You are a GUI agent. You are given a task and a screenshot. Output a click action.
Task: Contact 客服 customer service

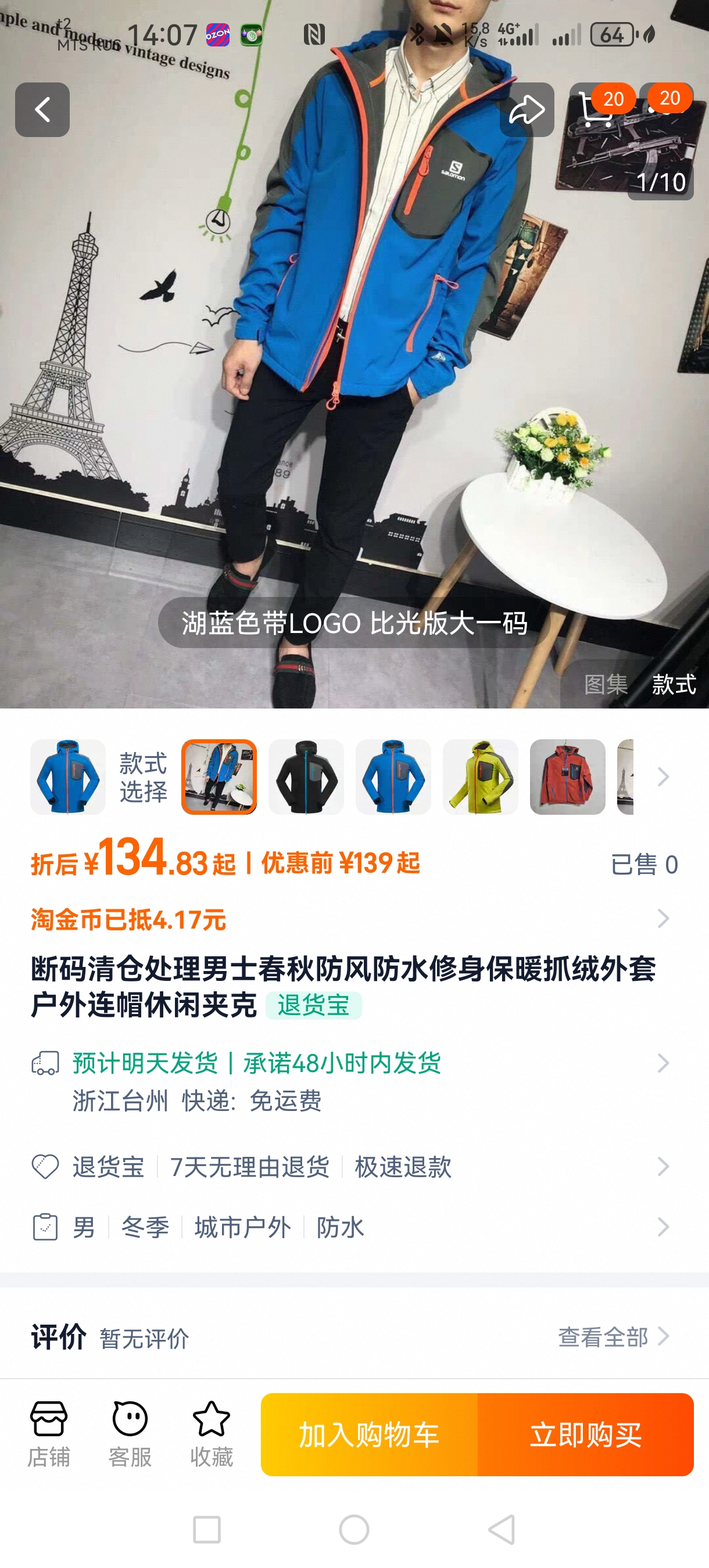tap(130, 1434)
